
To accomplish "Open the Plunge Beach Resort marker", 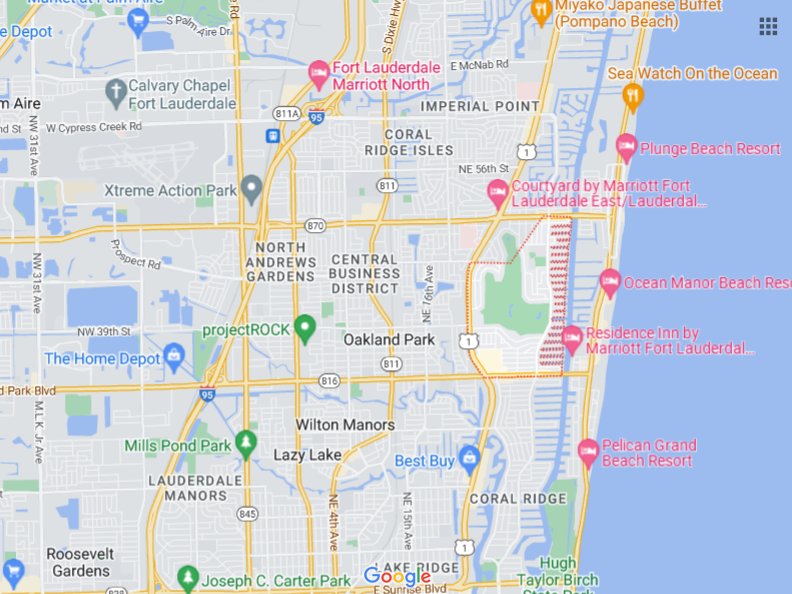I will 627,148.
